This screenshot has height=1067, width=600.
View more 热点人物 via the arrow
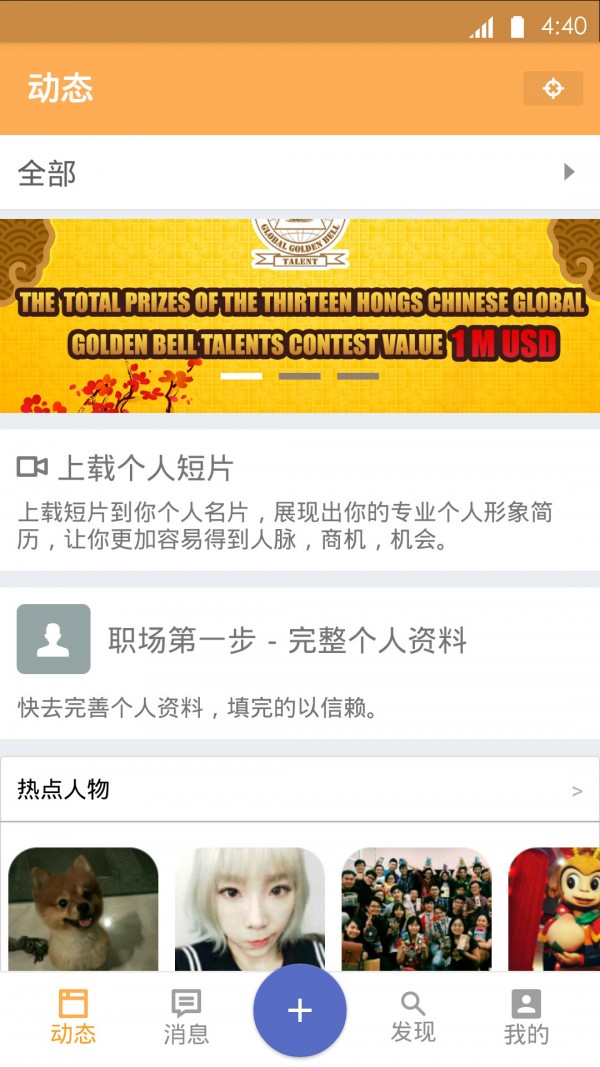(x=577, y=791)
